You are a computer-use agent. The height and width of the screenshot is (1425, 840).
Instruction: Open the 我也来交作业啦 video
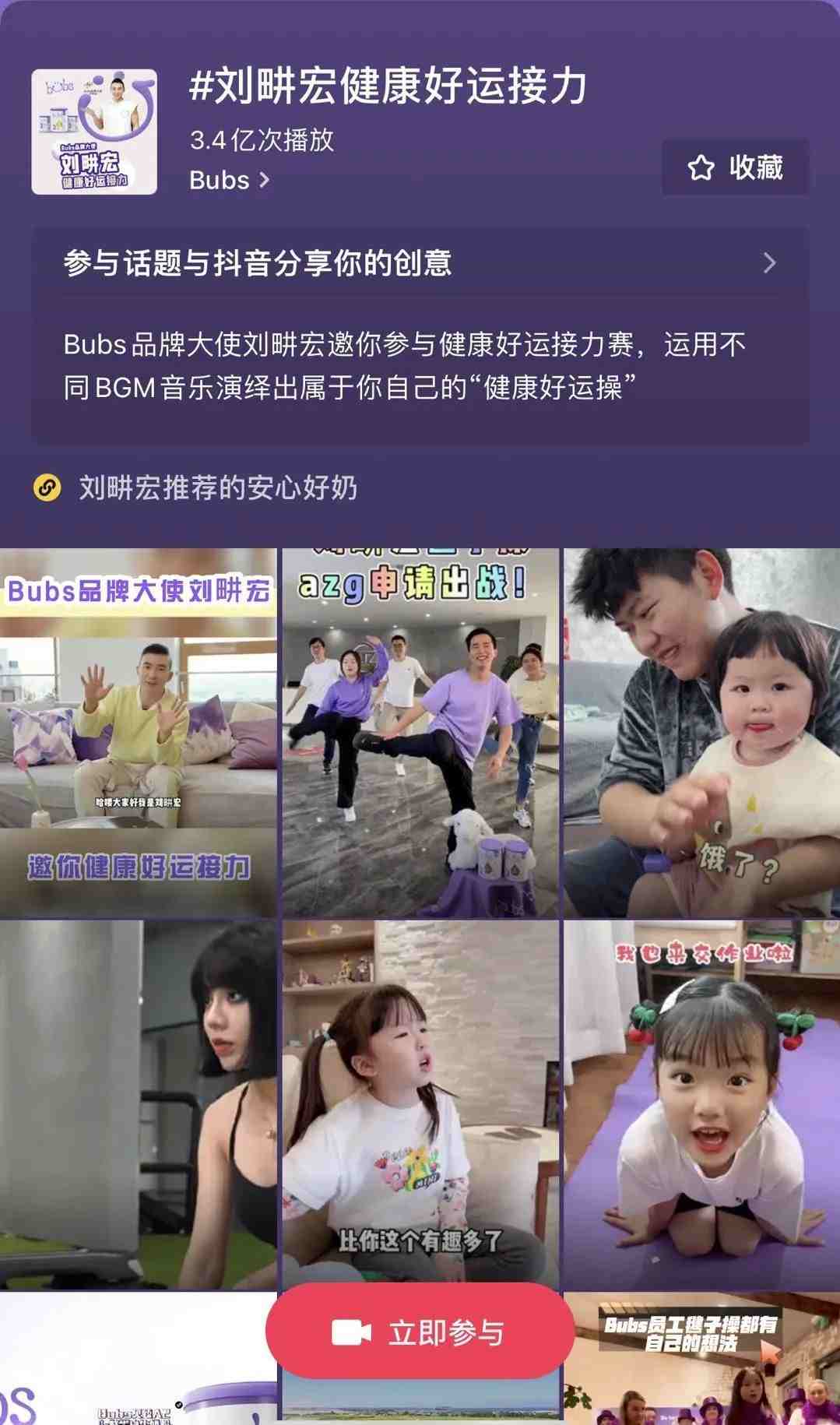click(x=701, y=1104)
